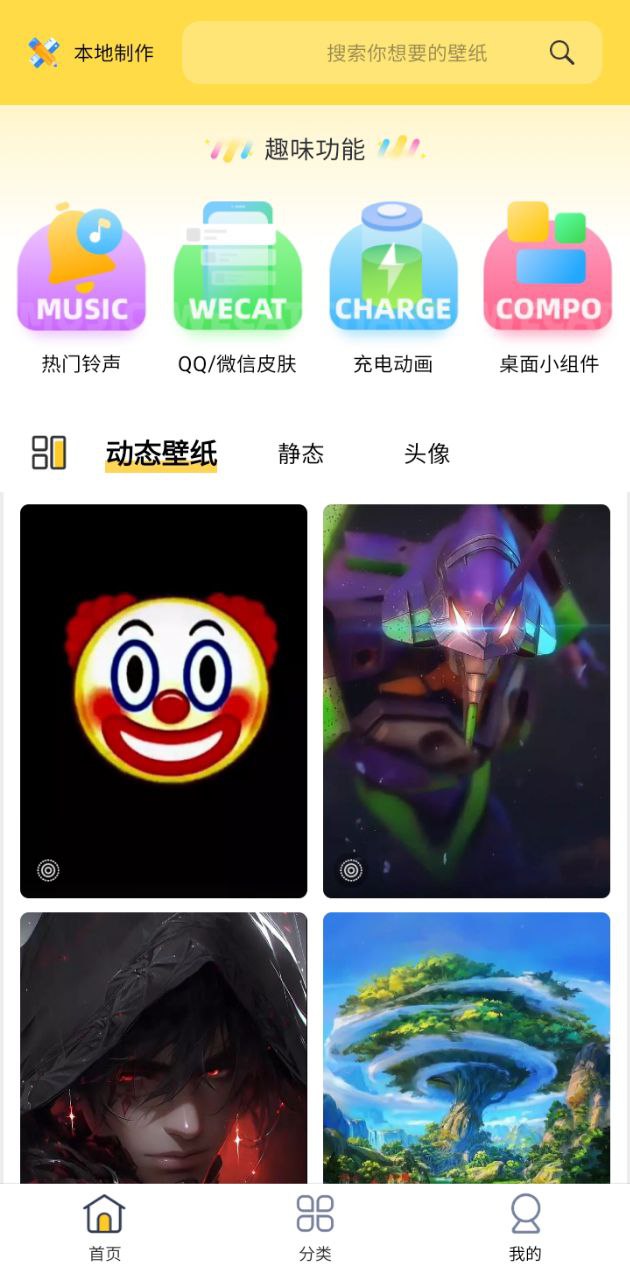Switch to the 静态 tab
This screenshot has height=1280, width=630.
coord(301,454)
